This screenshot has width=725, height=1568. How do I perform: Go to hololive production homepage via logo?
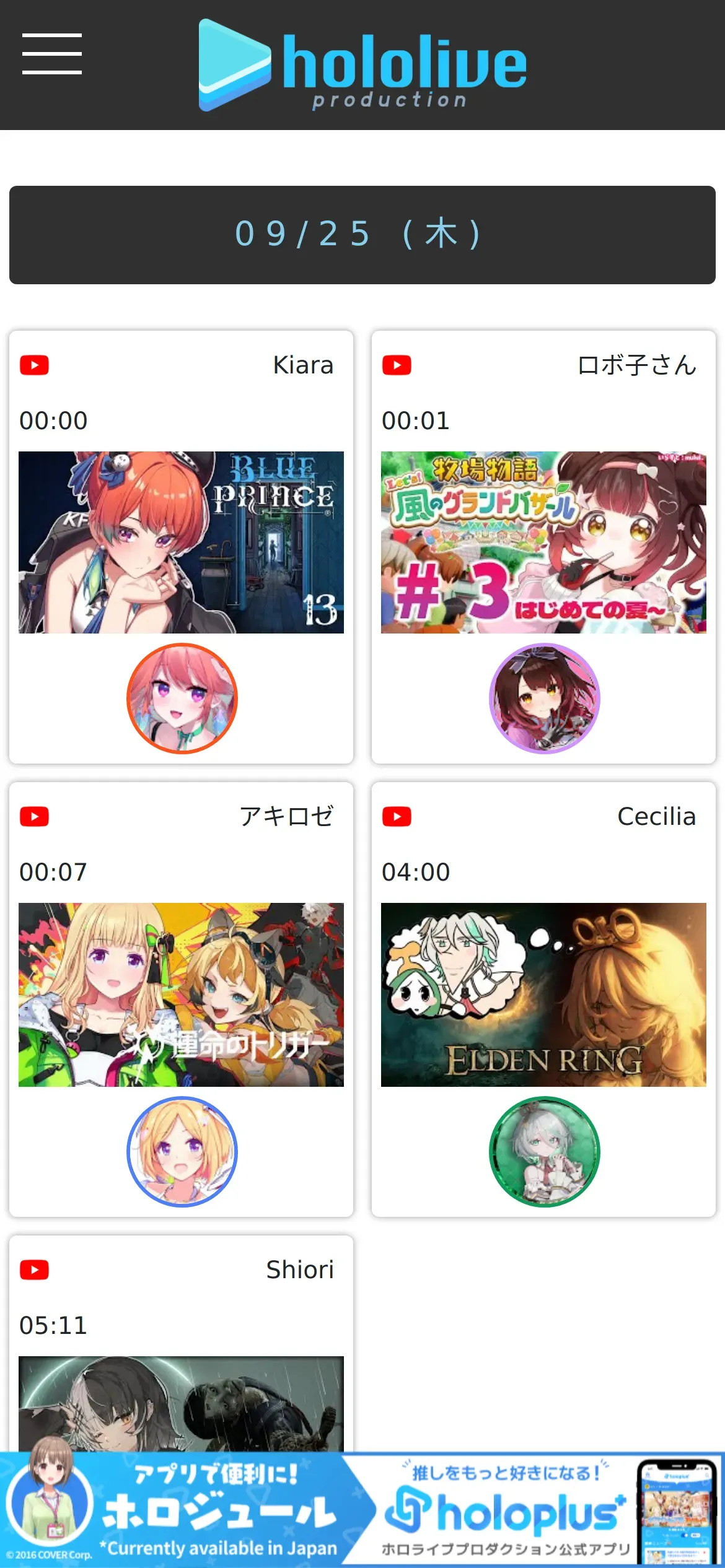pyautogui.click(x=362, y=65)
